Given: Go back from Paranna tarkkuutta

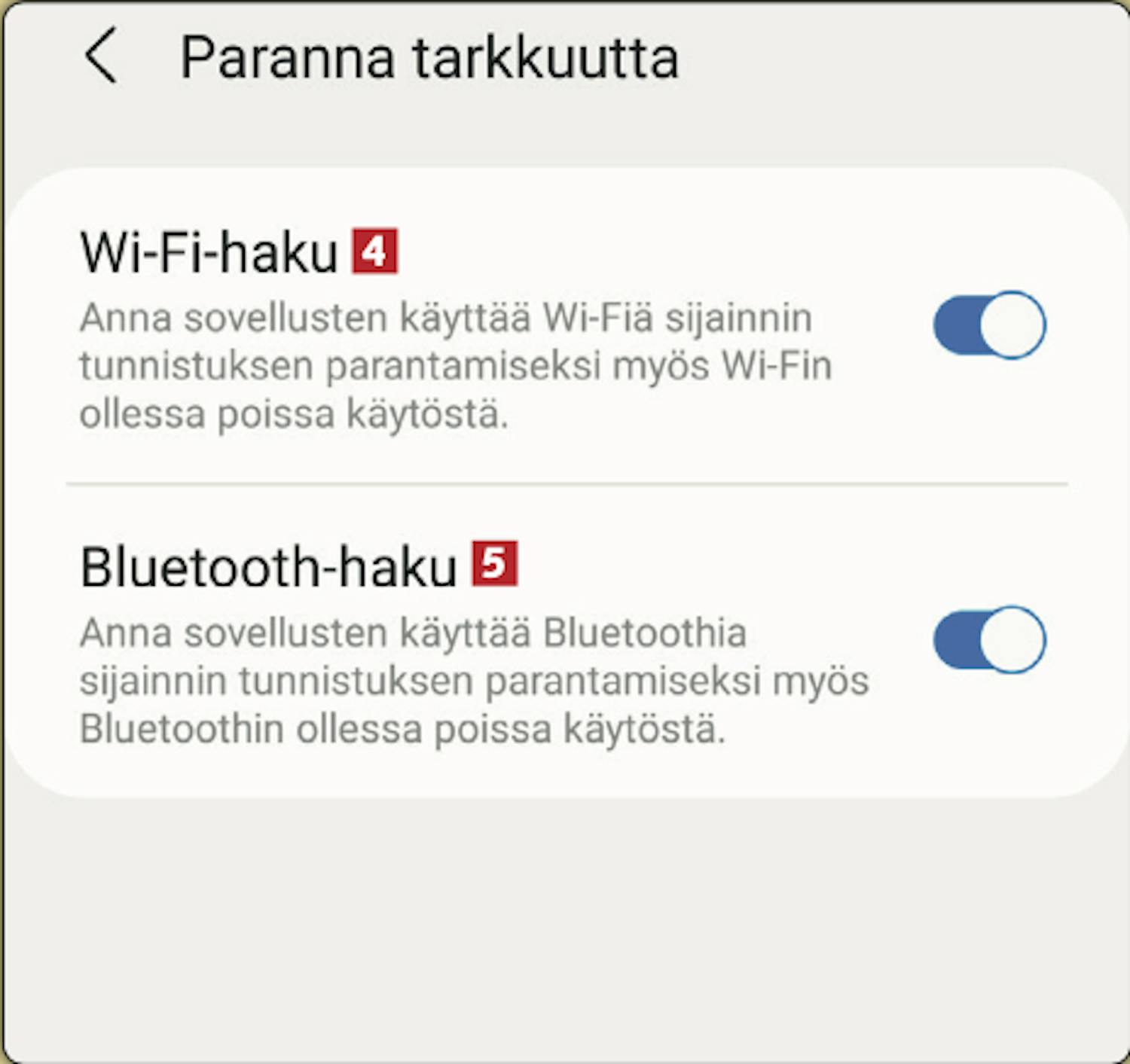Looking at the screenshot, I should [x=101, y=56].
